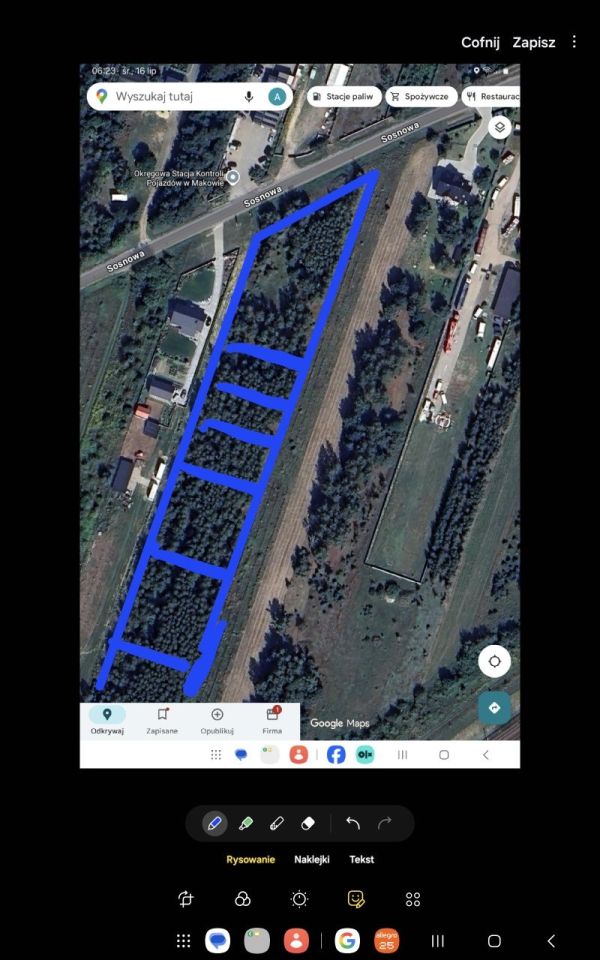
Task: Undo the last drawn stroke
Action: 353,824
